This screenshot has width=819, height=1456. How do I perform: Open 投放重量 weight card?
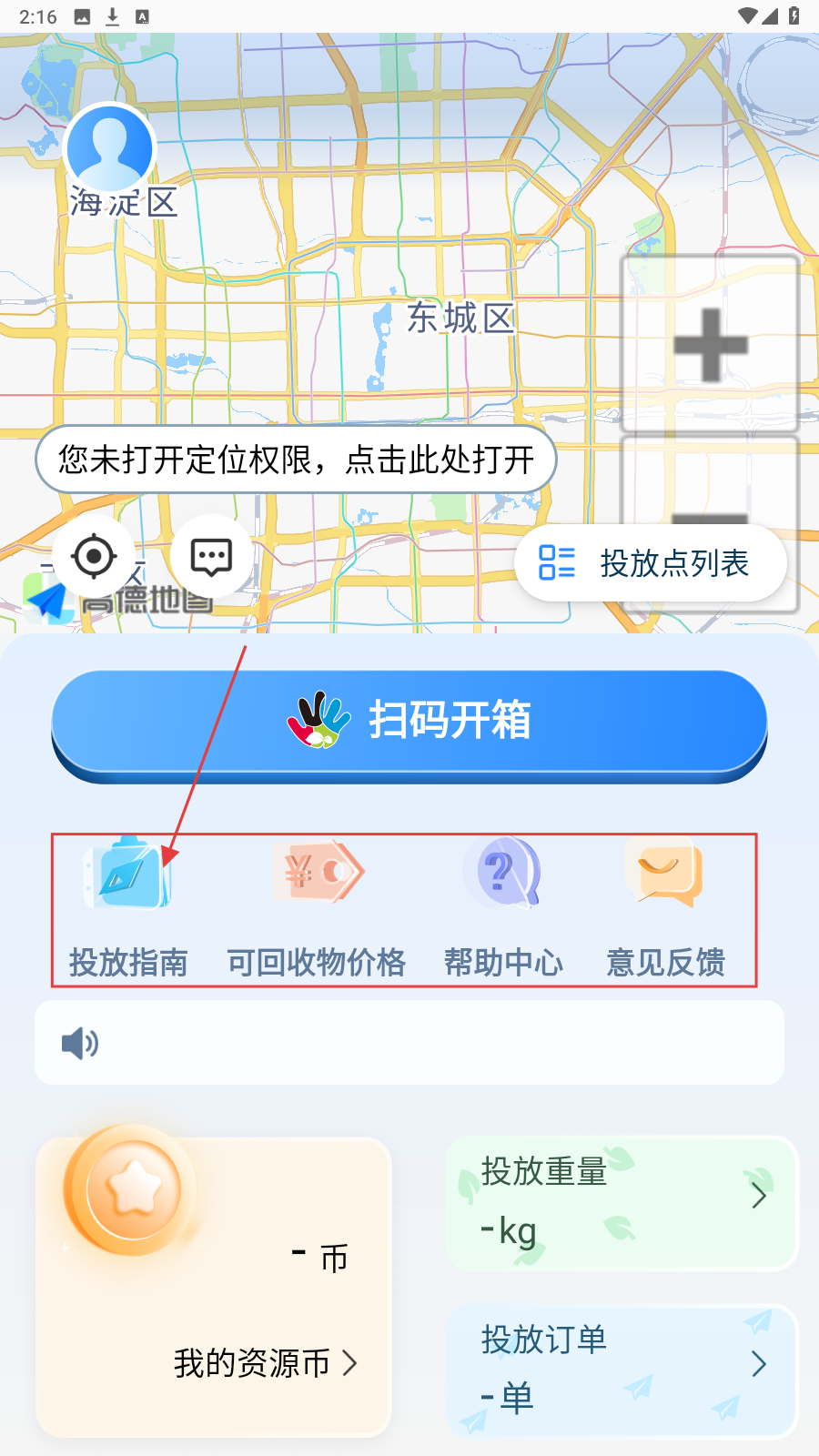click(622, 1202)
